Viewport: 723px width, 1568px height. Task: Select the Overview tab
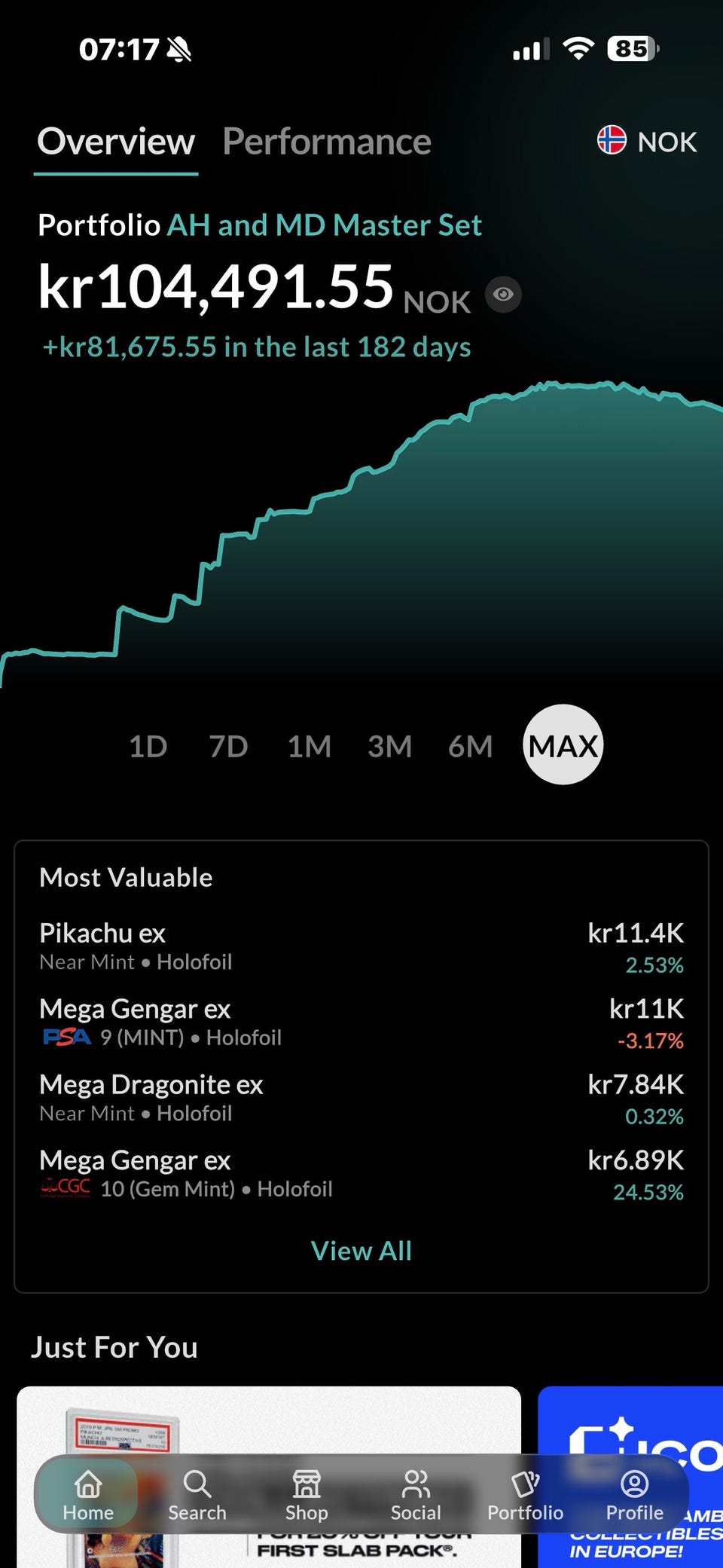(x=116, y=142)
